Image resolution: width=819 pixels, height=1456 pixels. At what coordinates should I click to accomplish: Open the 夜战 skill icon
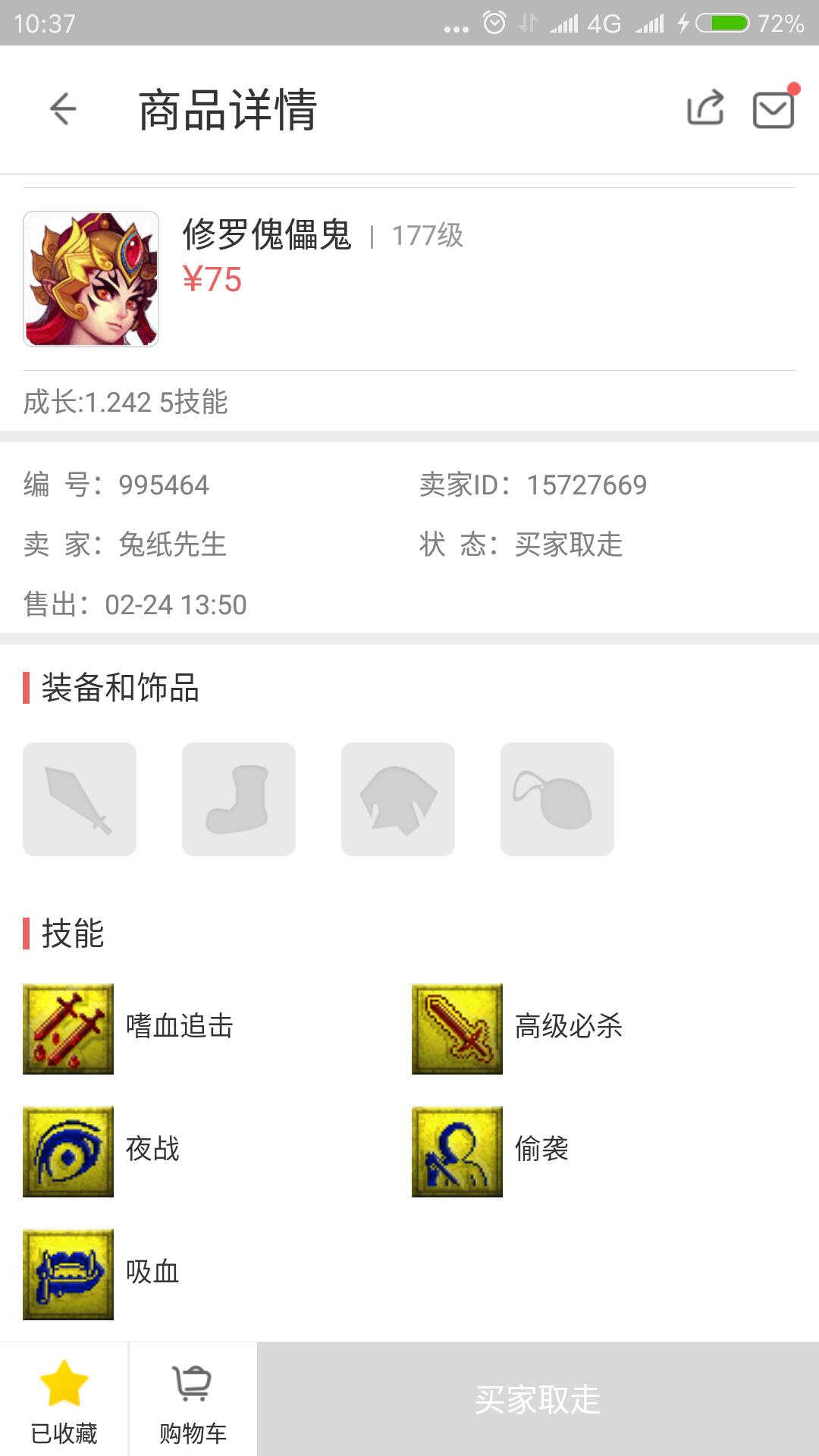(68, 1152)
